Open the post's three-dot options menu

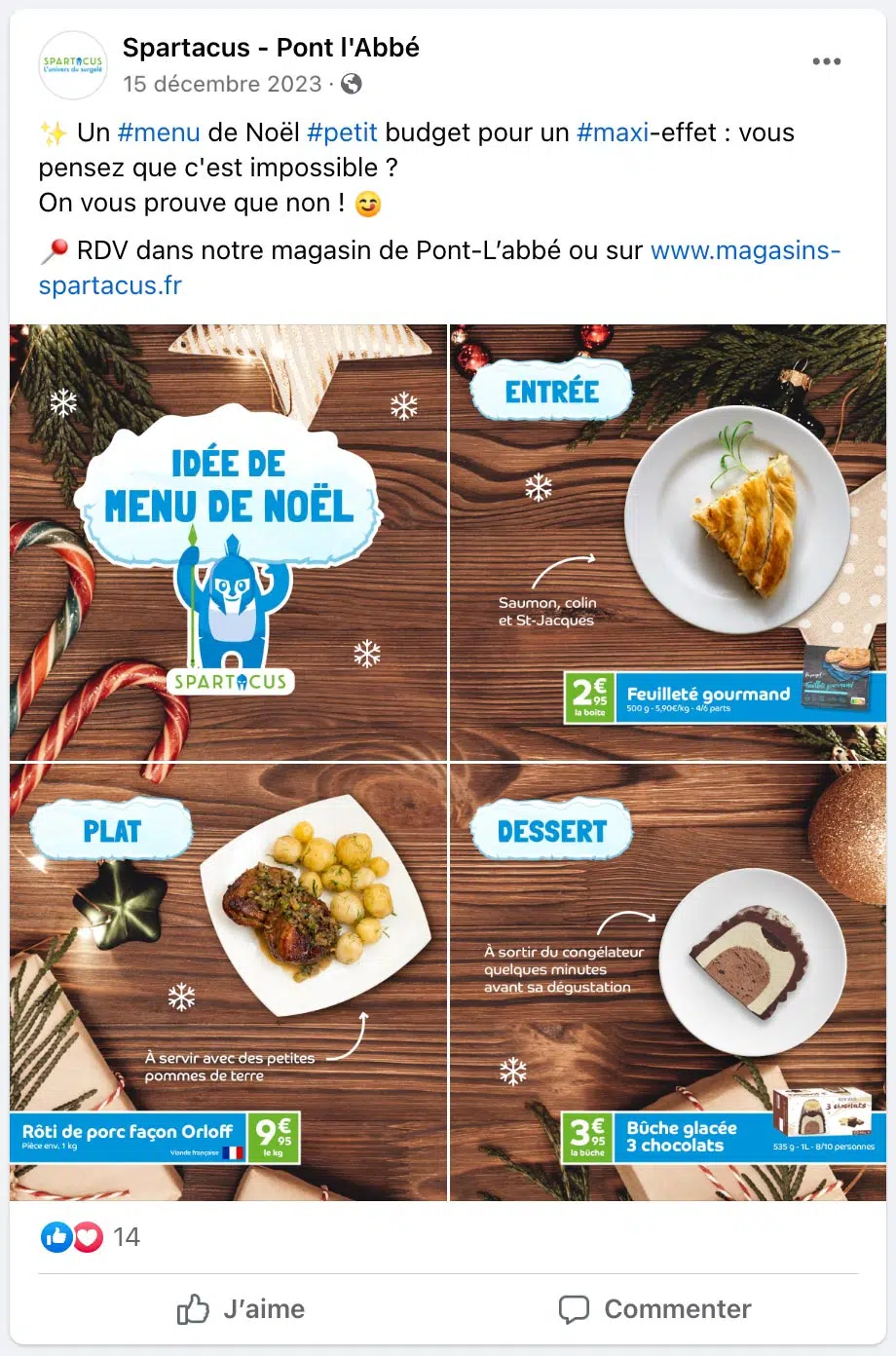(x=826, y=61)
